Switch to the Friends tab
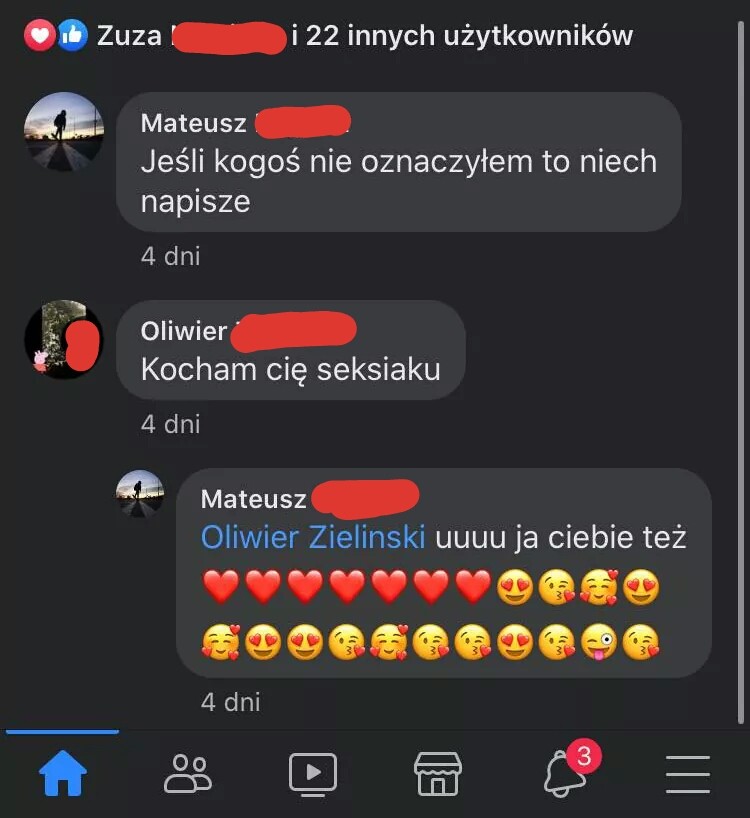 (188, 772)
